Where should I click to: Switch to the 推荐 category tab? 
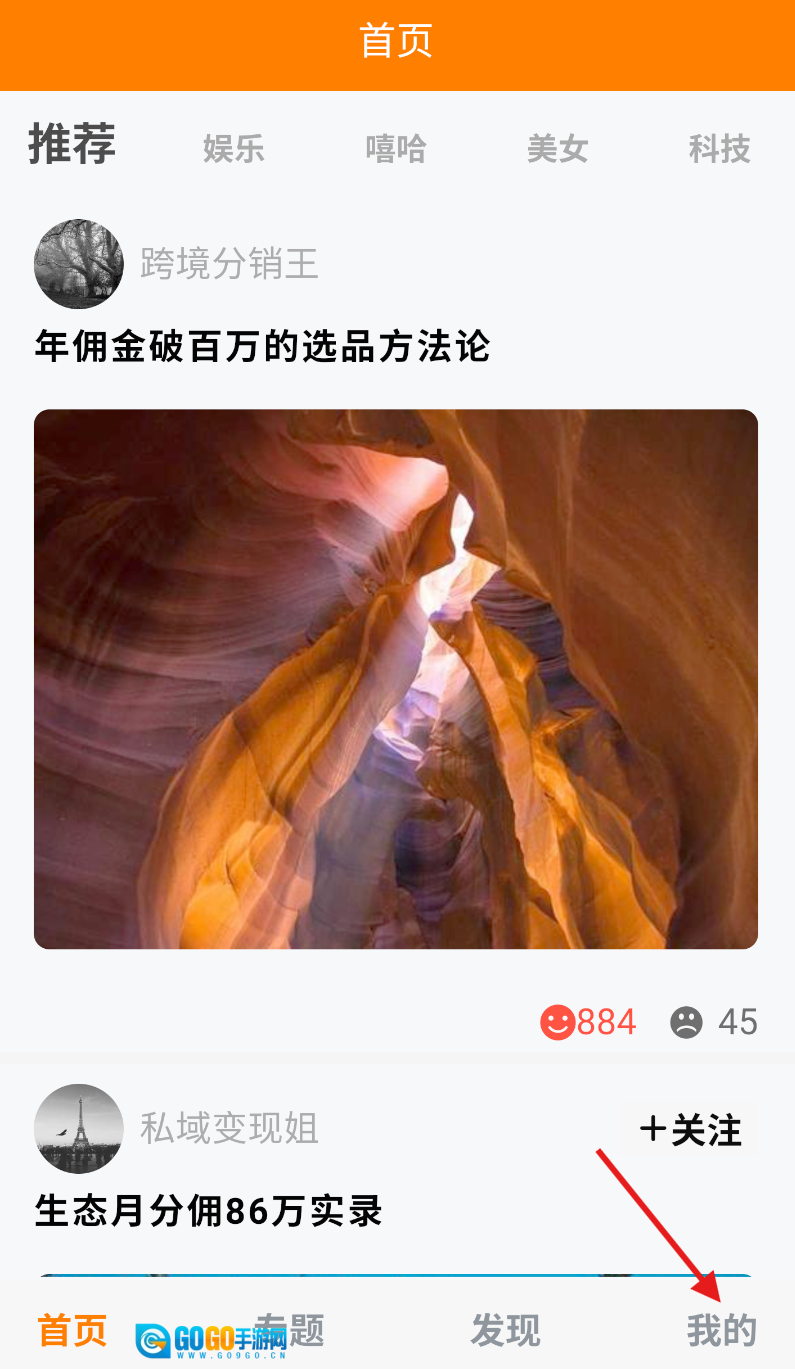[x=72, y=145]
